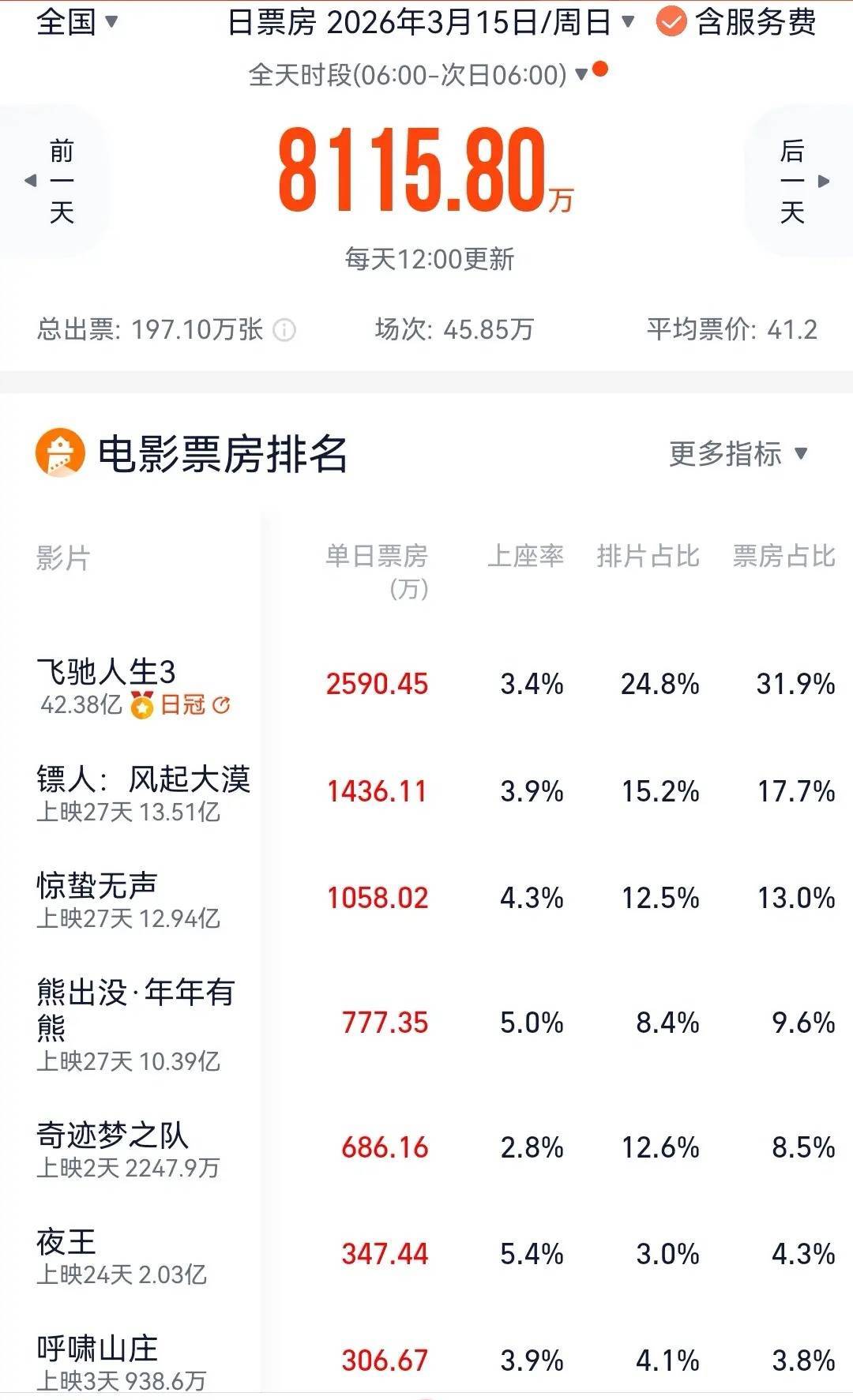
Task: Toggle the 含服务费 checkbox
Action: tap(671, 22)
